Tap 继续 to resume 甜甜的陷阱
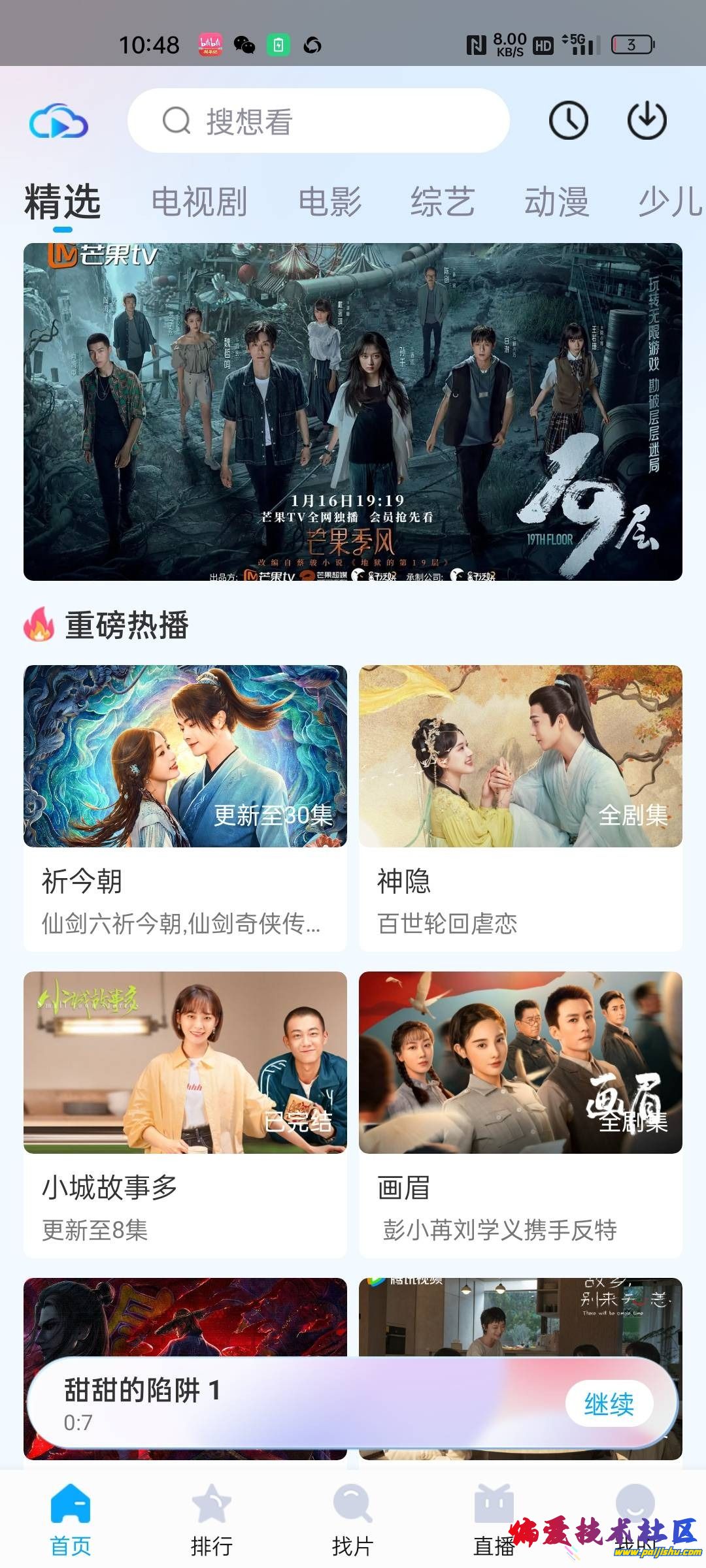Viewport: 706px width, 1568px height. [609, 1404]
